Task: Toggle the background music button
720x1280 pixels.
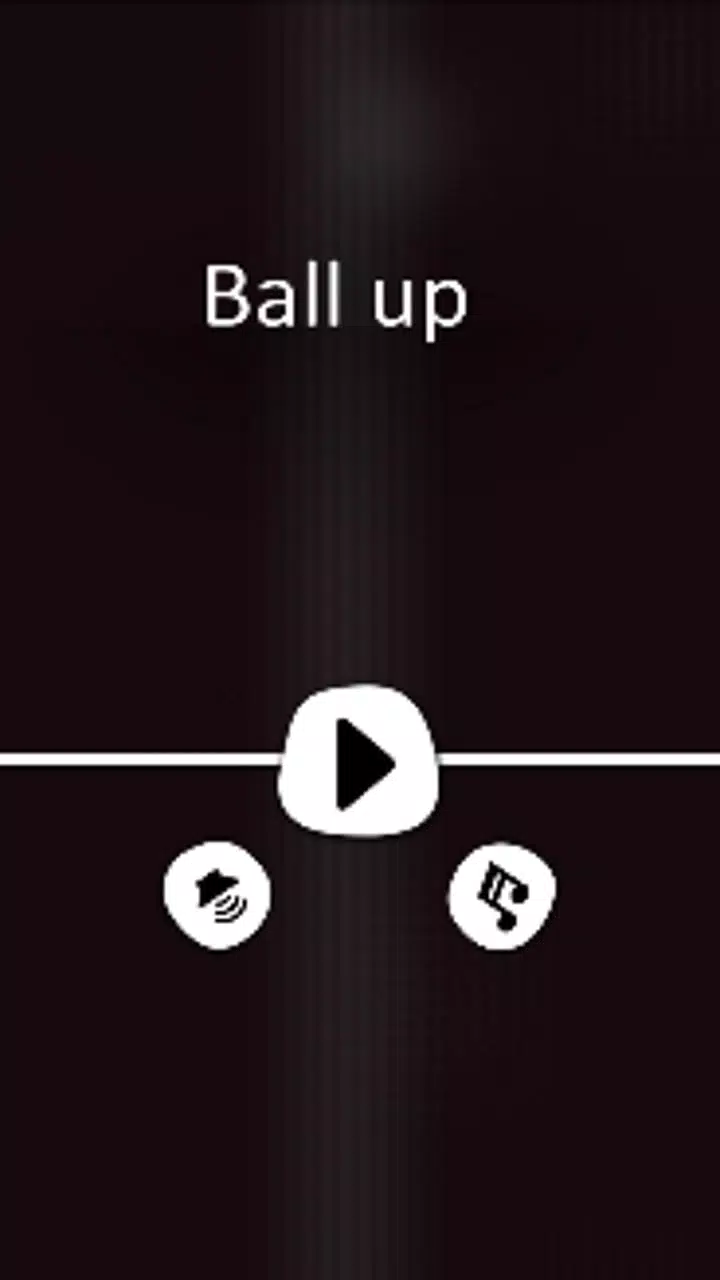Action: 502,893
